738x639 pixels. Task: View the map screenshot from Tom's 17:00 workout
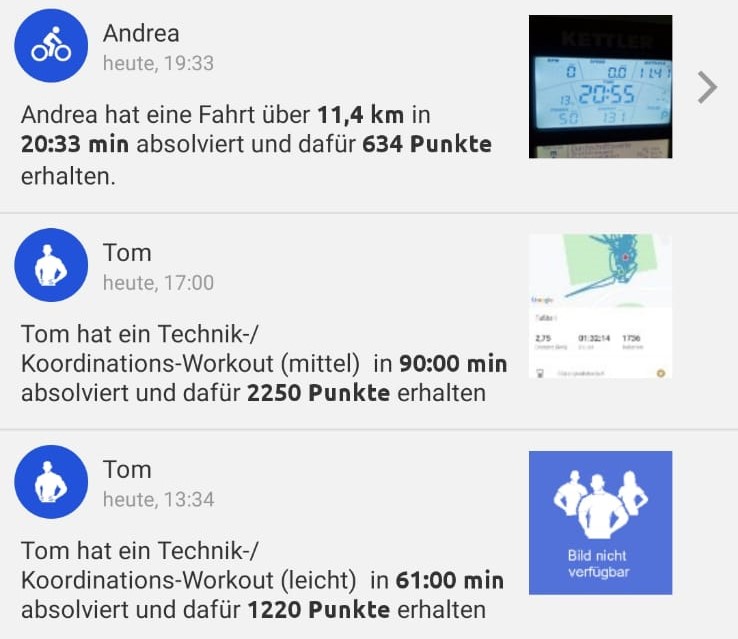point(600,305)
